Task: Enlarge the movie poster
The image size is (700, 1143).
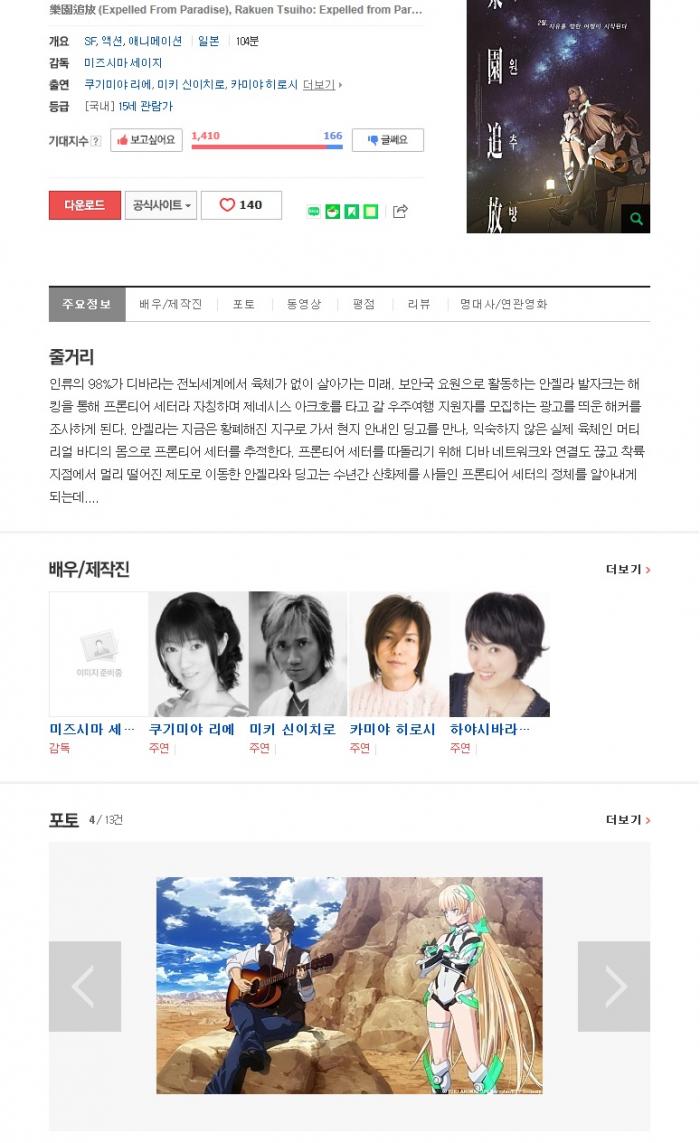Action: (635, 219)
